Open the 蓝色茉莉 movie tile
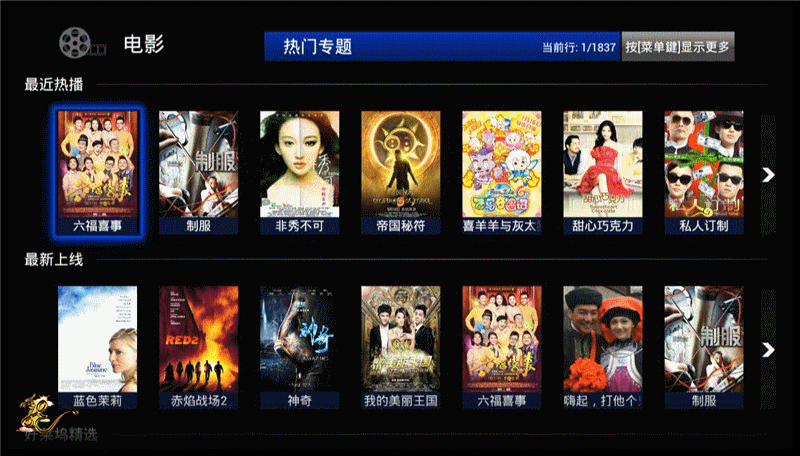 97,346
